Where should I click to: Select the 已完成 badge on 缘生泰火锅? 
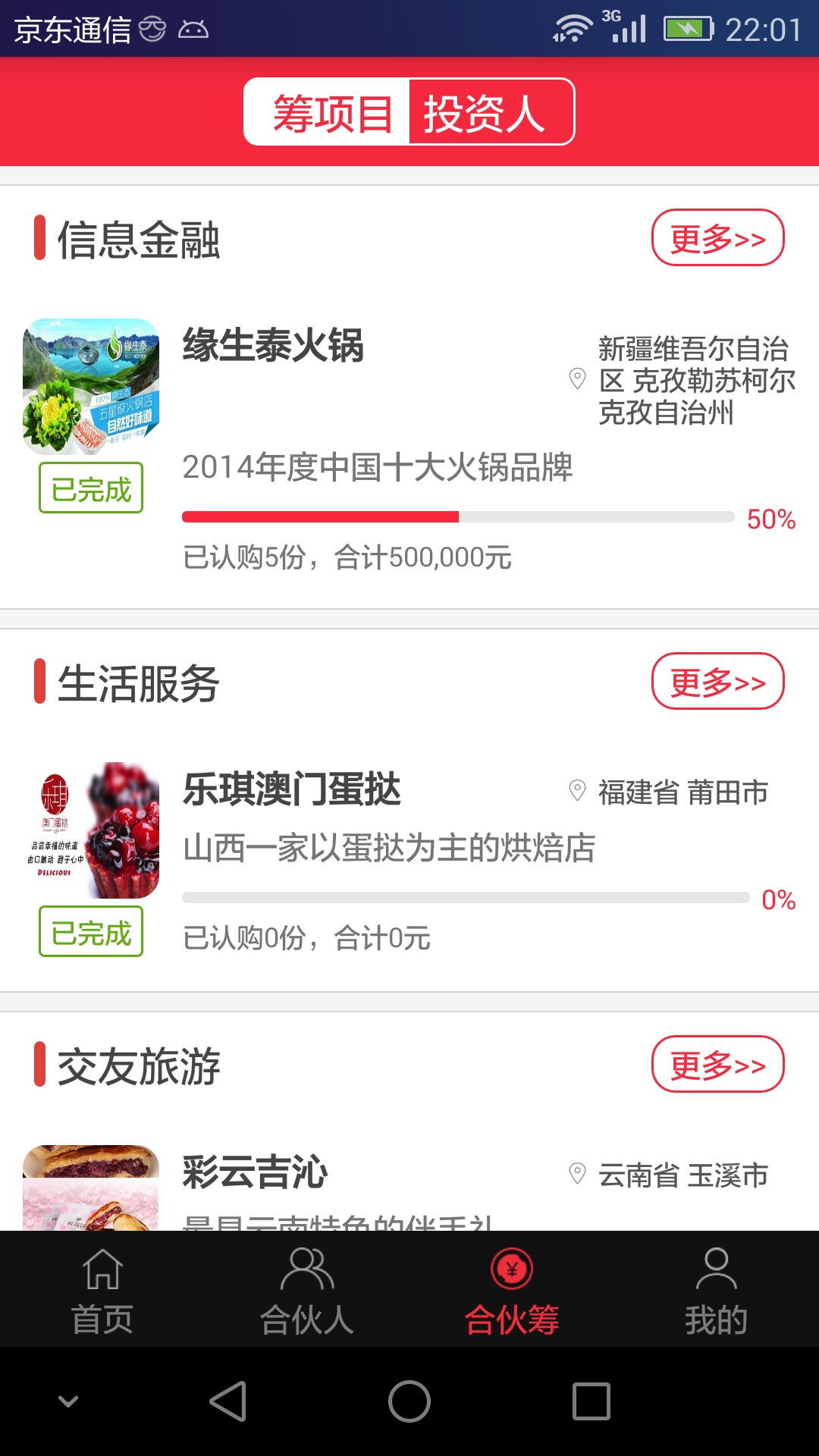pyautogui.click(x=89, y=489)
